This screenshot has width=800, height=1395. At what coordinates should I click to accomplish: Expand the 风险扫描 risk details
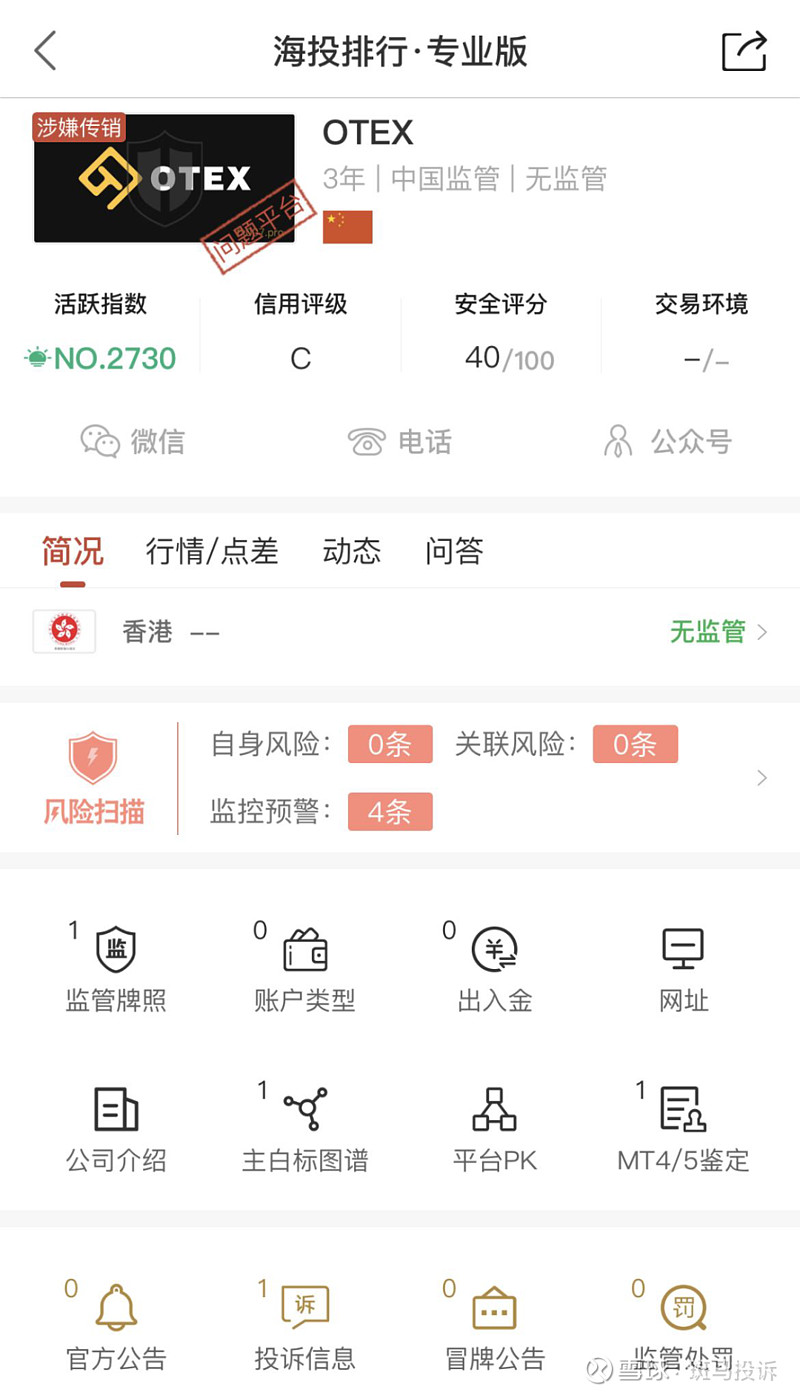(400, 778)
